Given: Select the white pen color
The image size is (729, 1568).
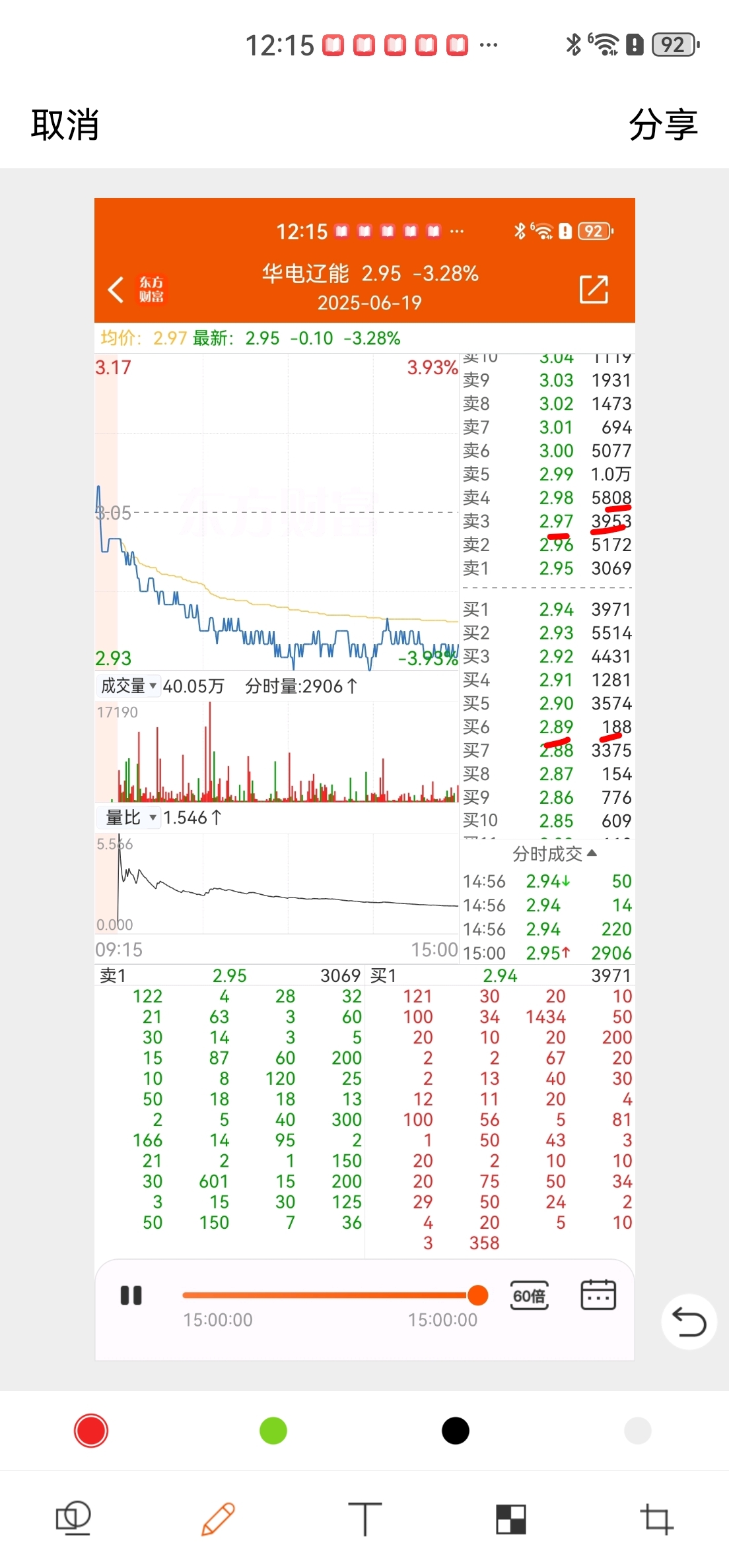Looking at the screenshot, I should click(x=638, y=1431).
